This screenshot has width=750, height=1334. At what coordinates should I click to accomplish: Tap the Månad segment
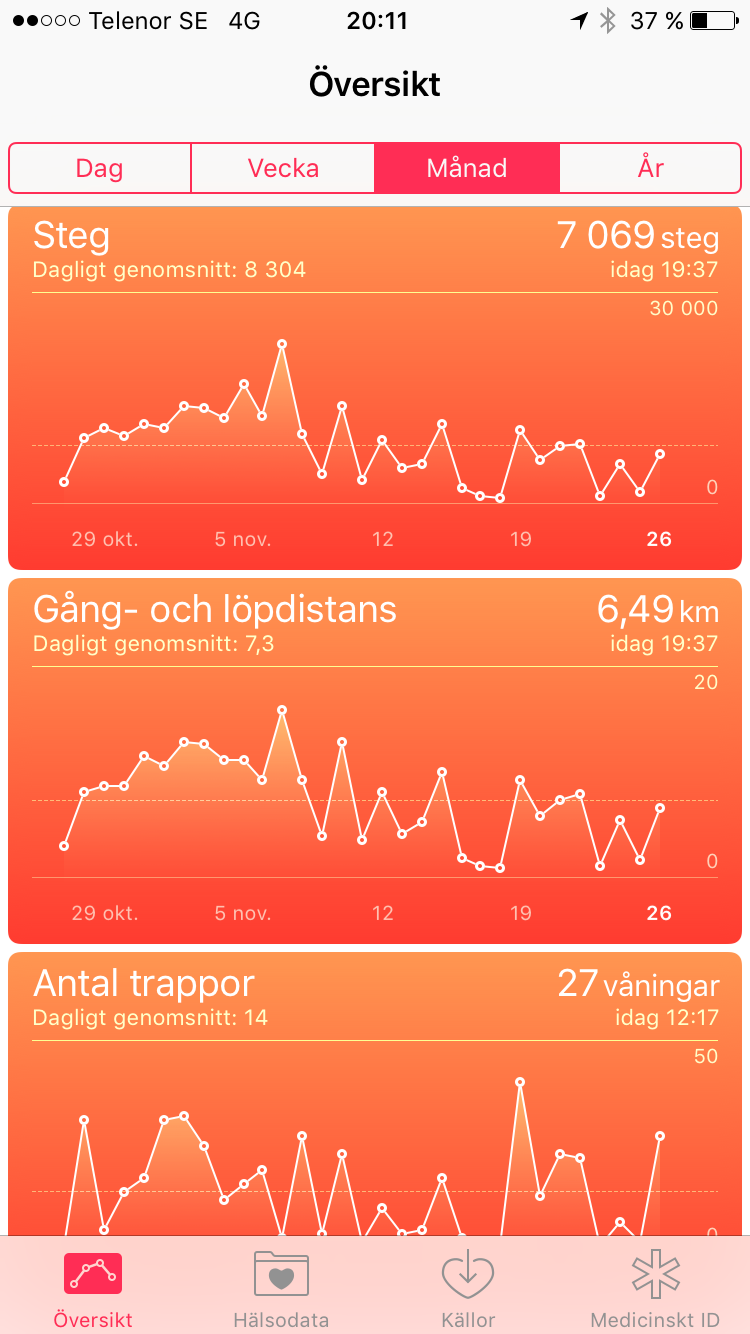click(x=467, y=168)
